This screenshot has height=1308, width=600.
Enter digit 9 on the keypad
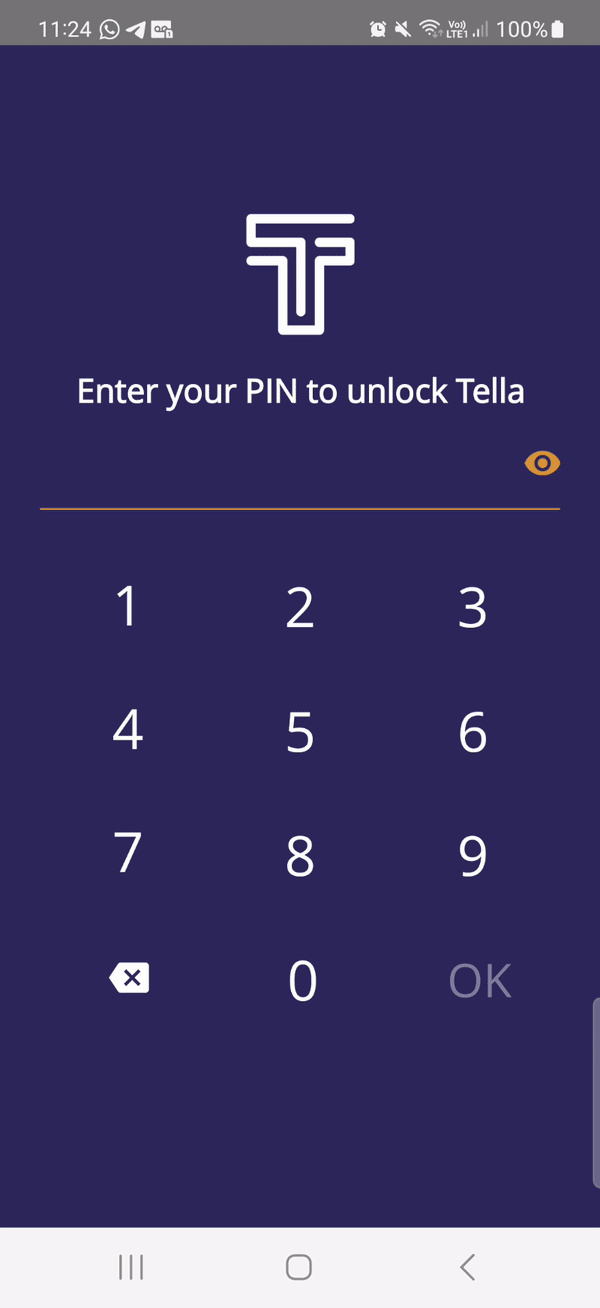click(x=473, y=855)
